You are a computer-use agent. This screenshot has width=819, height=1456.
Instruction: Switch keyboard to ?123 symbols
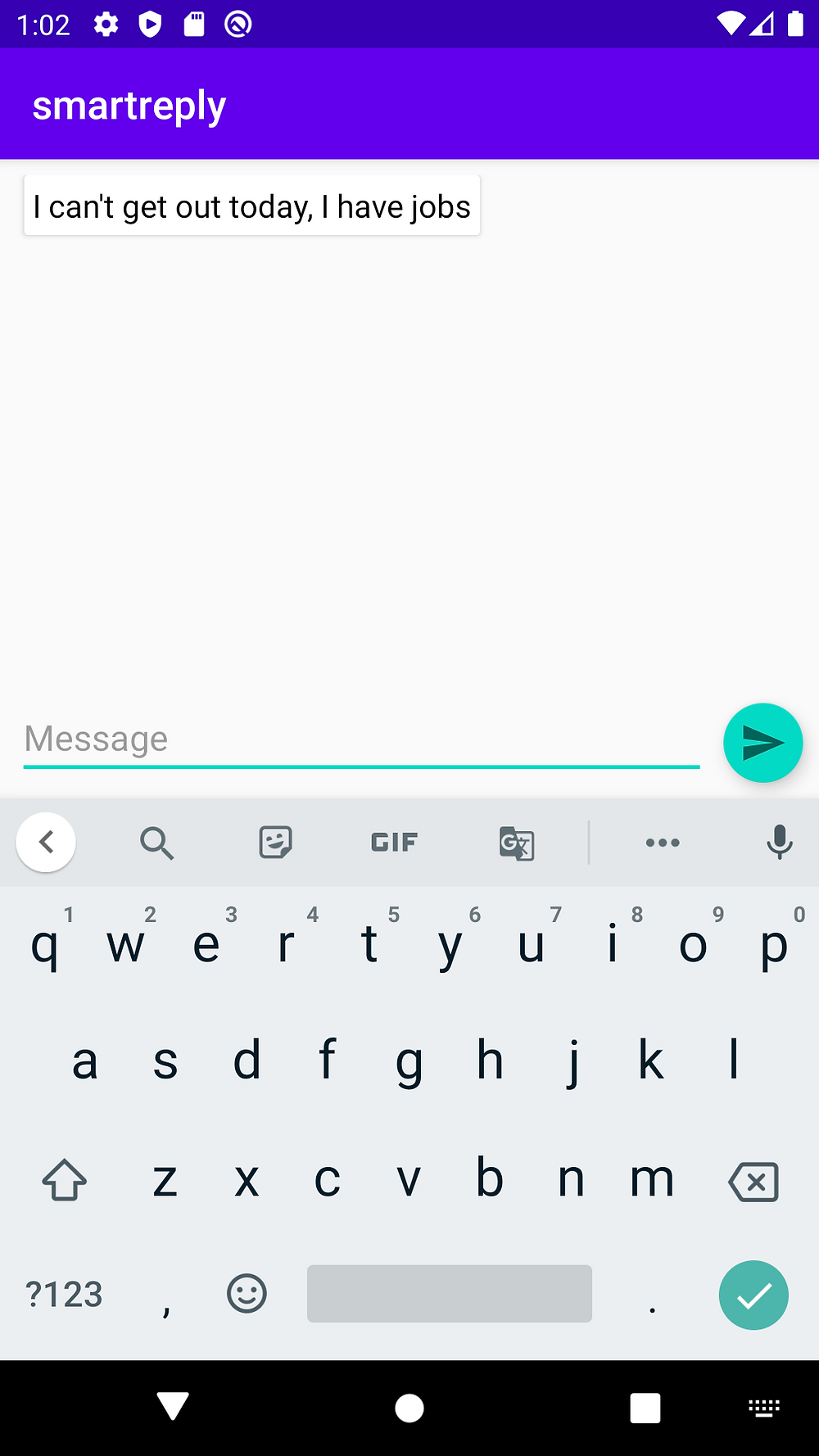pyautogui.click(x=64, y=1295)
